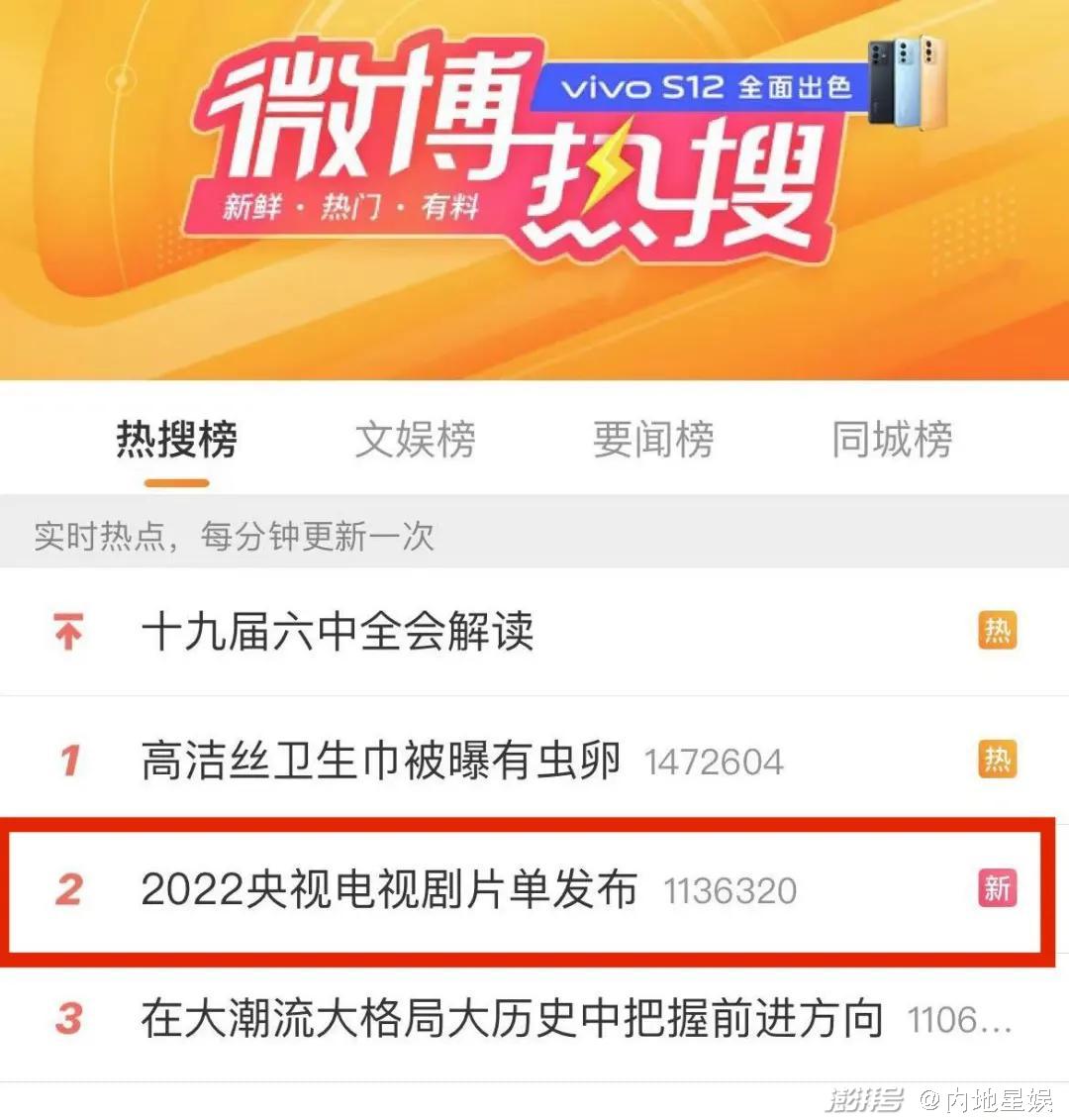
Task: Open the pinned topic 十九届六中全会解读
Action: 338,631
